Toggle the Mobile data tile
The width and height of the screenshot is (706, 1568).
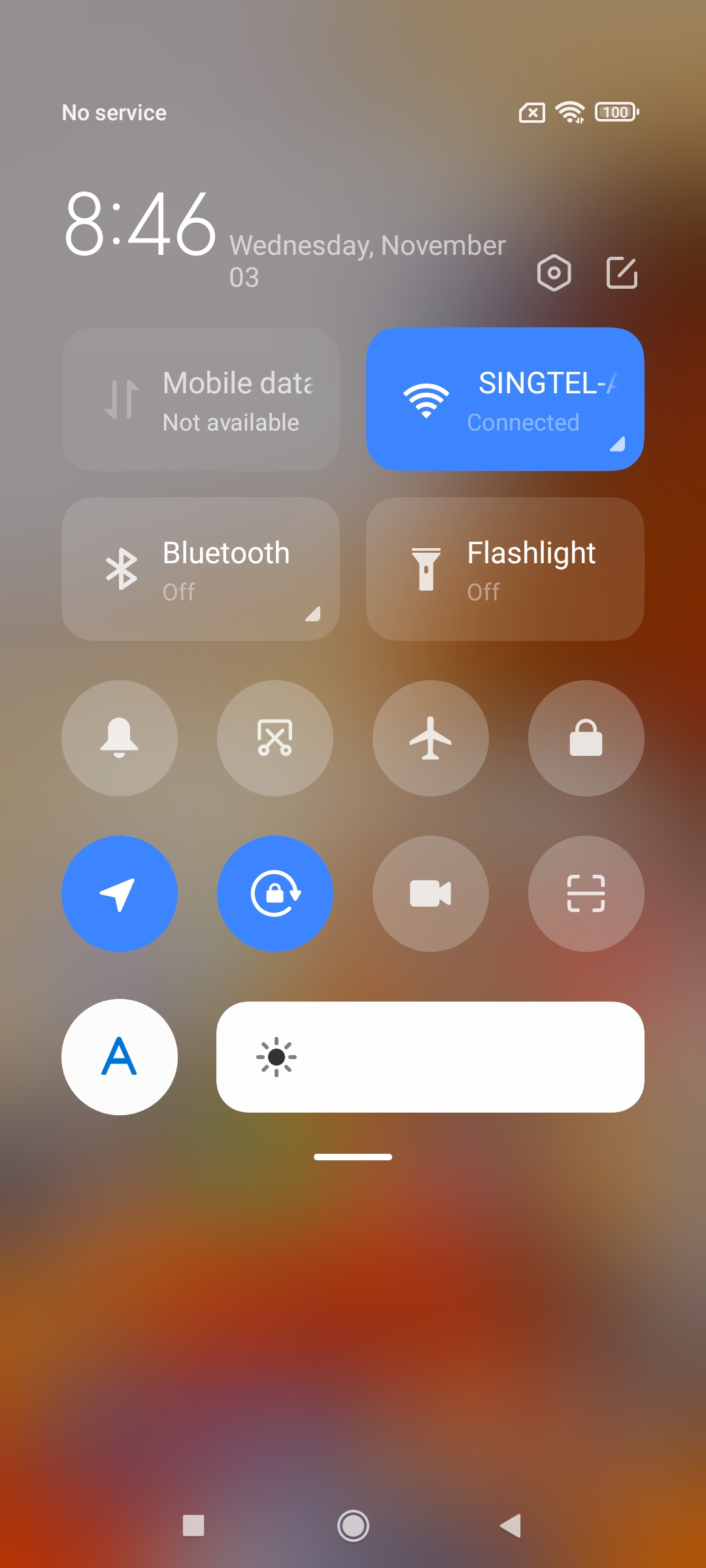coord(201,399)
